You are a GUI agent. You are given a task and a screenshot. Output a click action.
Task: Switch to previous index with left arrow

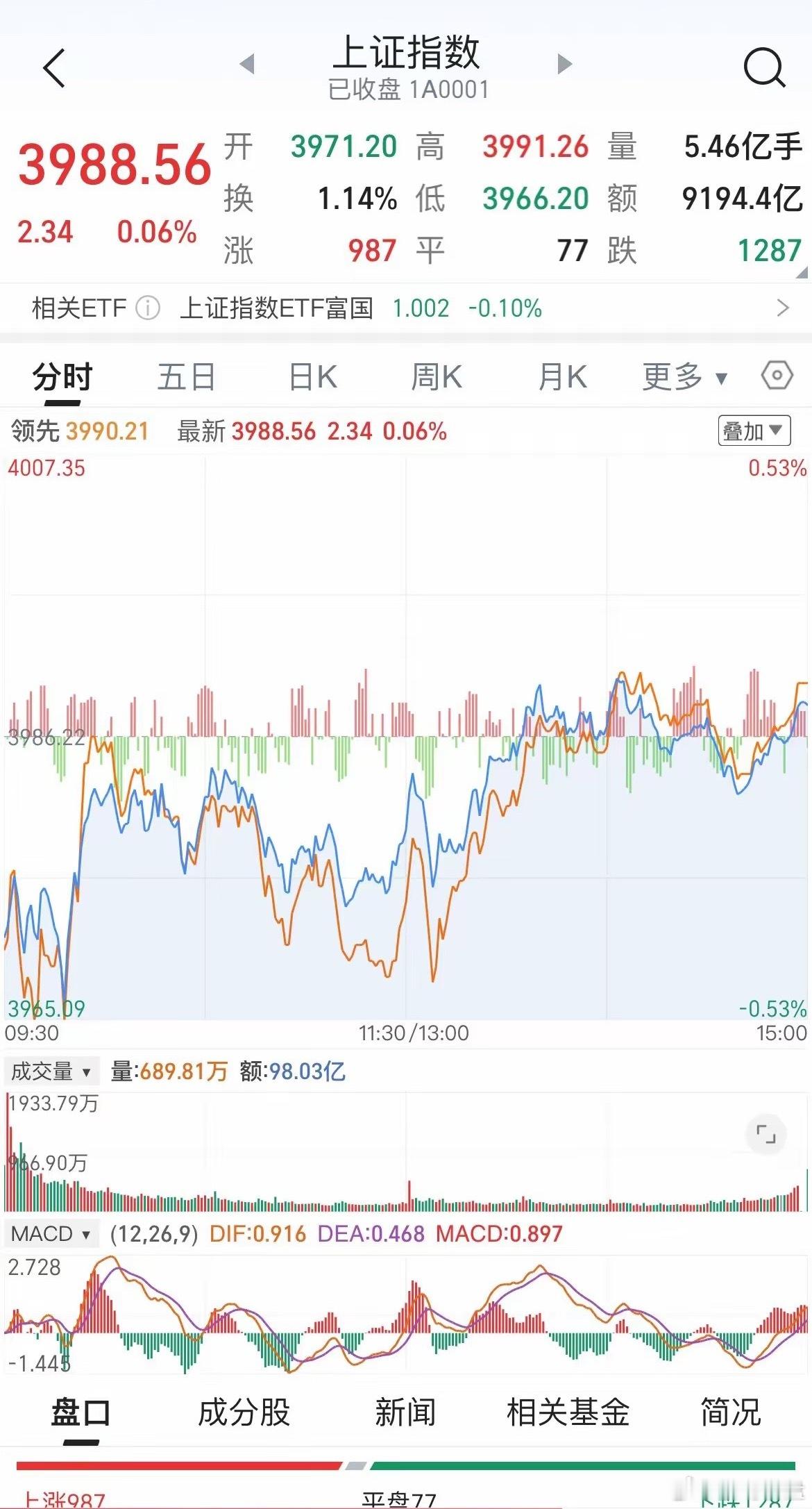coord(246,64)
